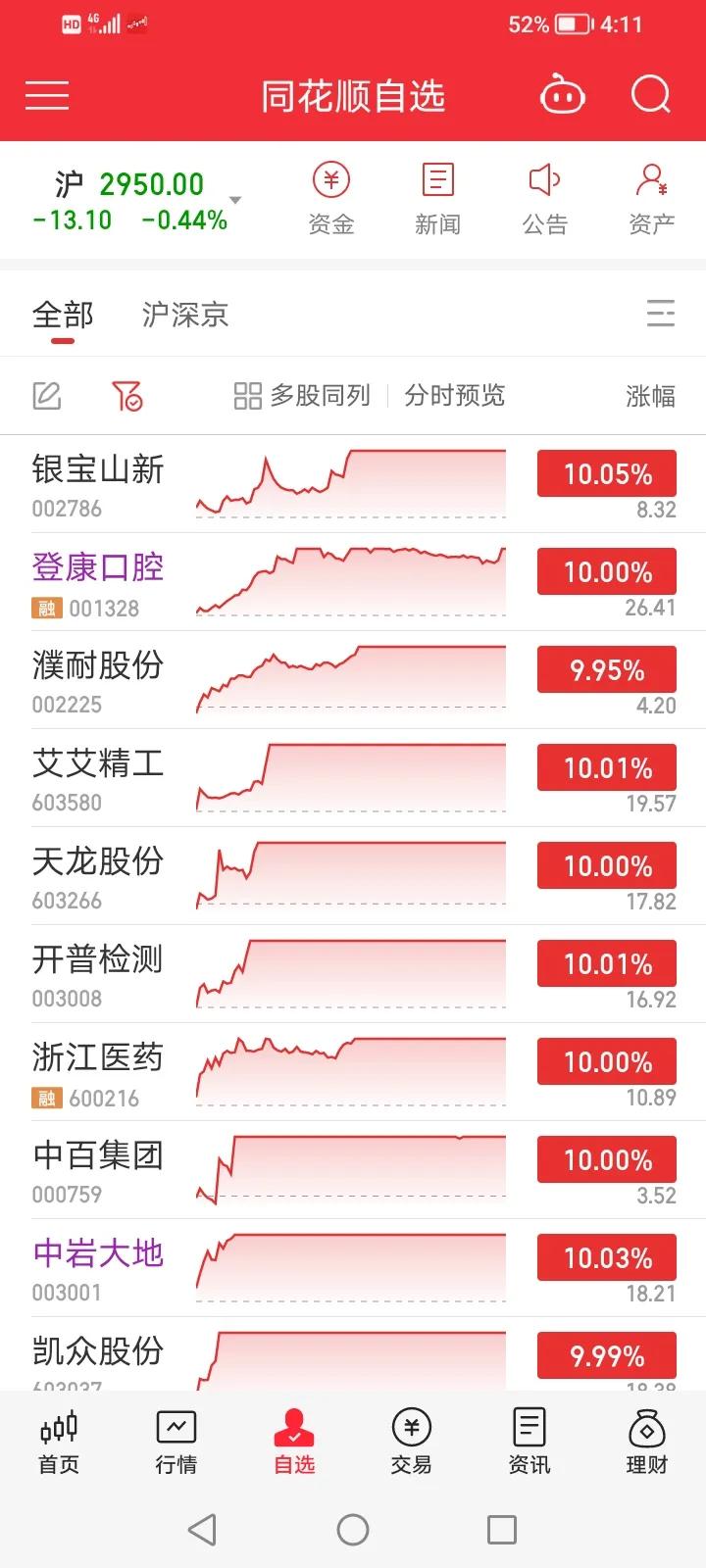Edit the watchlist with the pencil icon
This screenshot has height=1568, width=706.
(47, 396)
